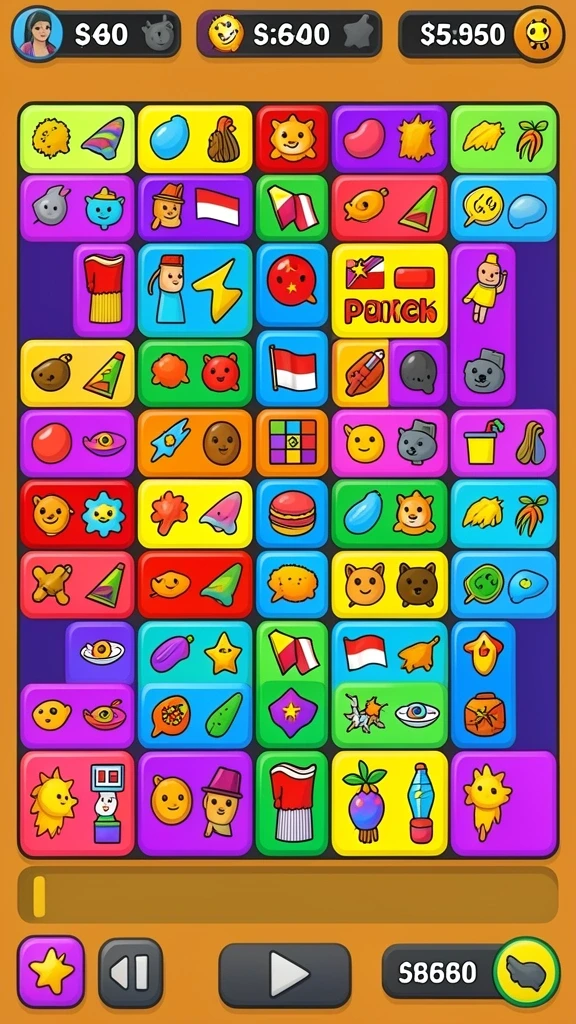Tap the green round icon next to S8660
Viewport: 576px width, 1024px height.
coord(526,972)
